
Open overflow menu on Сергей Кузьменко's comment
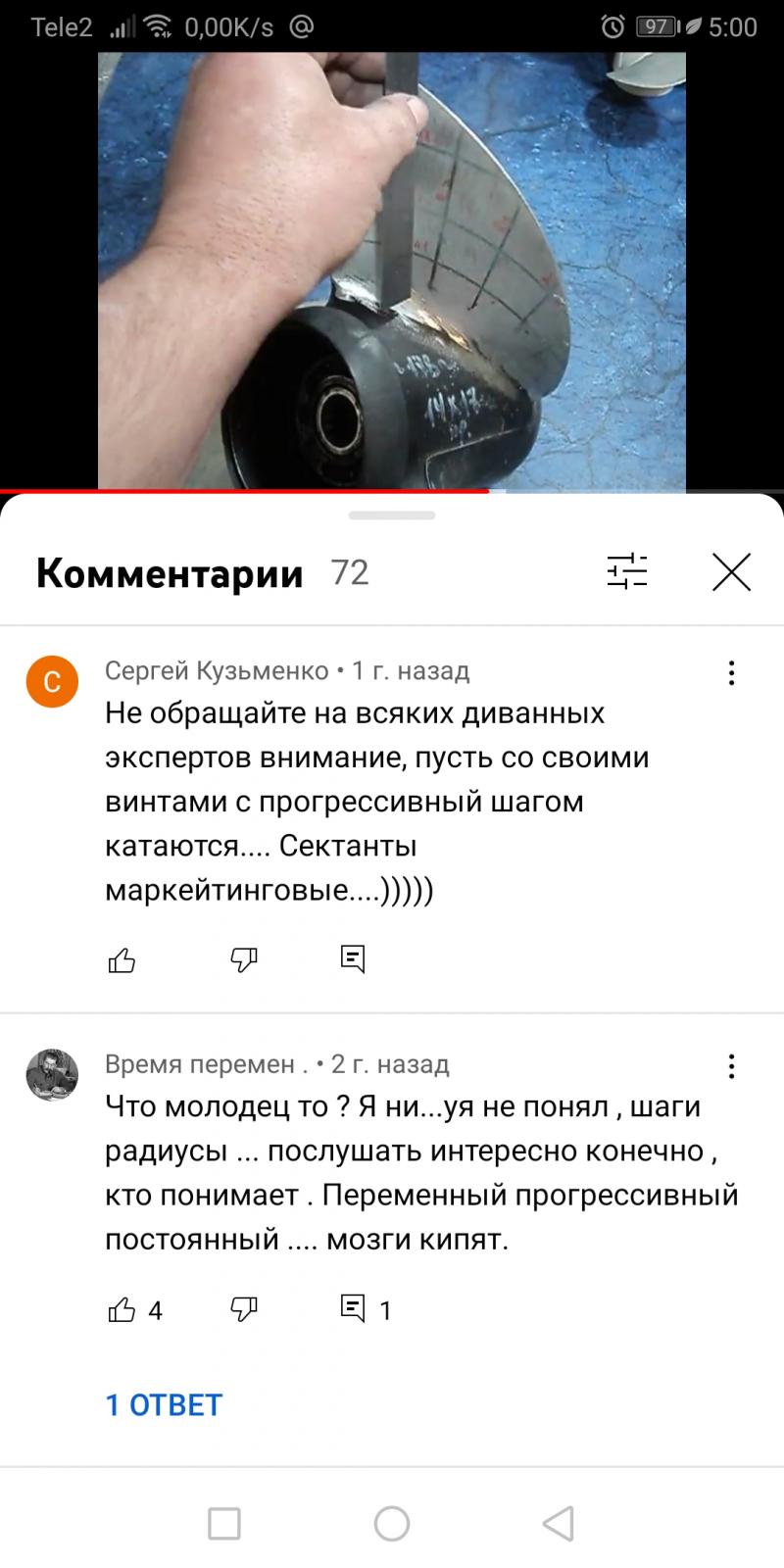(731, 672)
